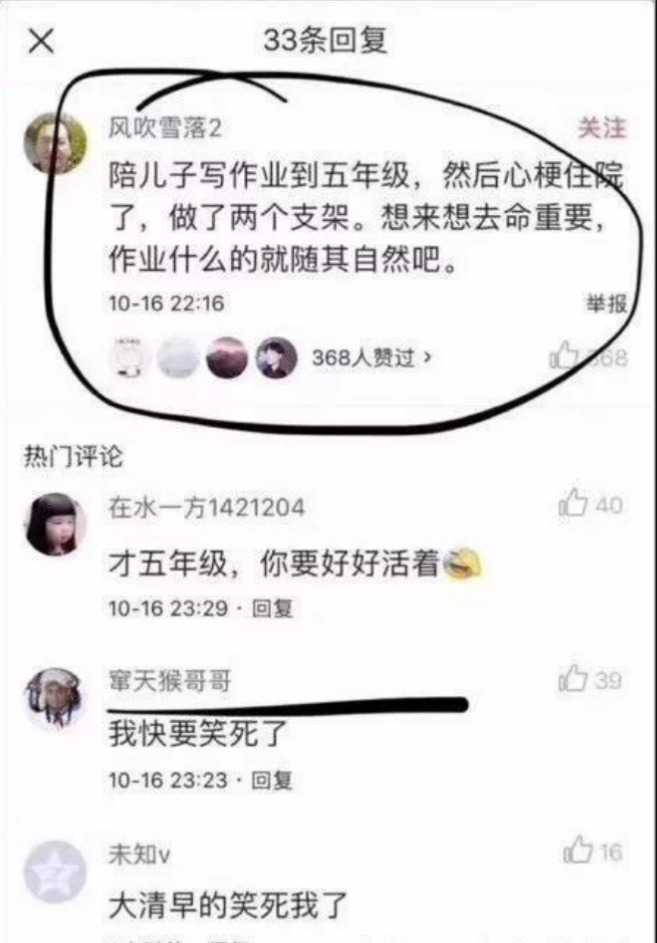The height and width of the screenshot is (943, 657).
Task: Open 风吹雪落2's profile avatar
Action: click(x=54, y=143)
